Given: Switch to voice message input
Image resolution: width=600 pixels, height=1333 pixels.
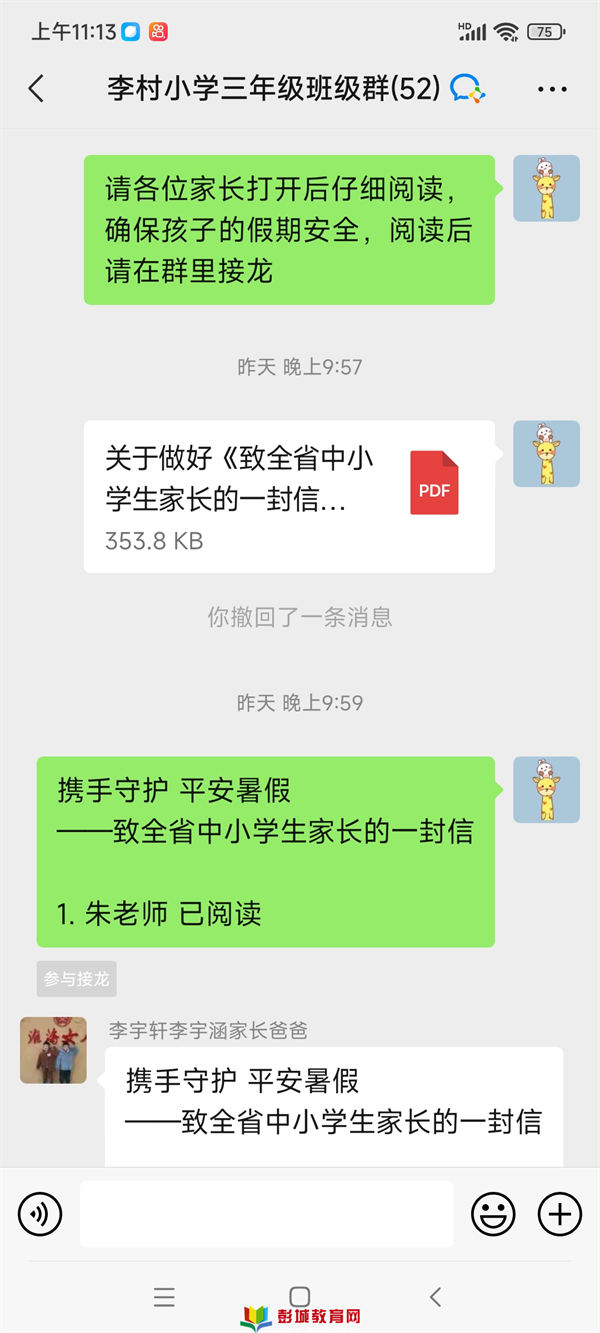Looking at the screenshot, I should [40, 1214].
